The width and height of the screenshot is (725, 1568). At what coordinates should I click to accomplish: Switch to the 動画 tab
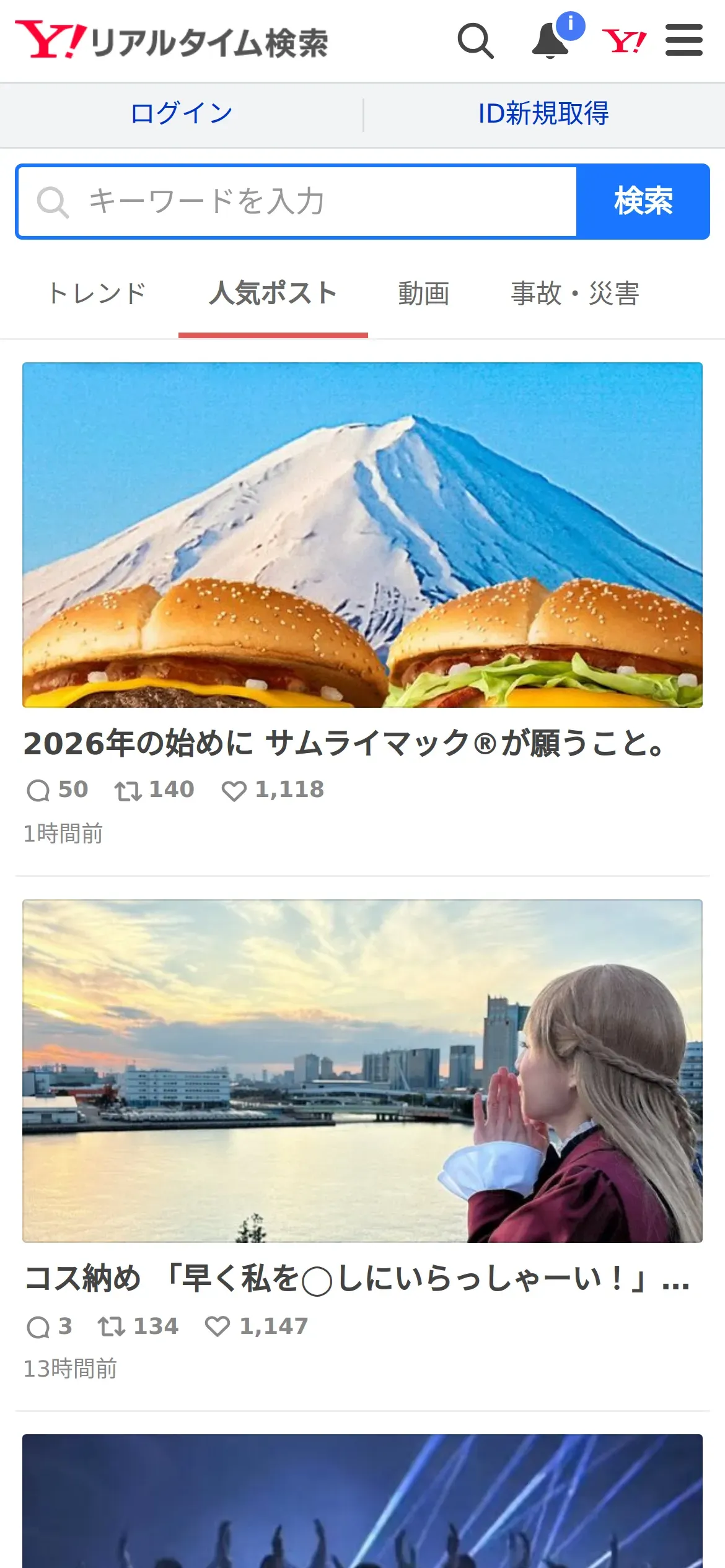click(424, 294)
